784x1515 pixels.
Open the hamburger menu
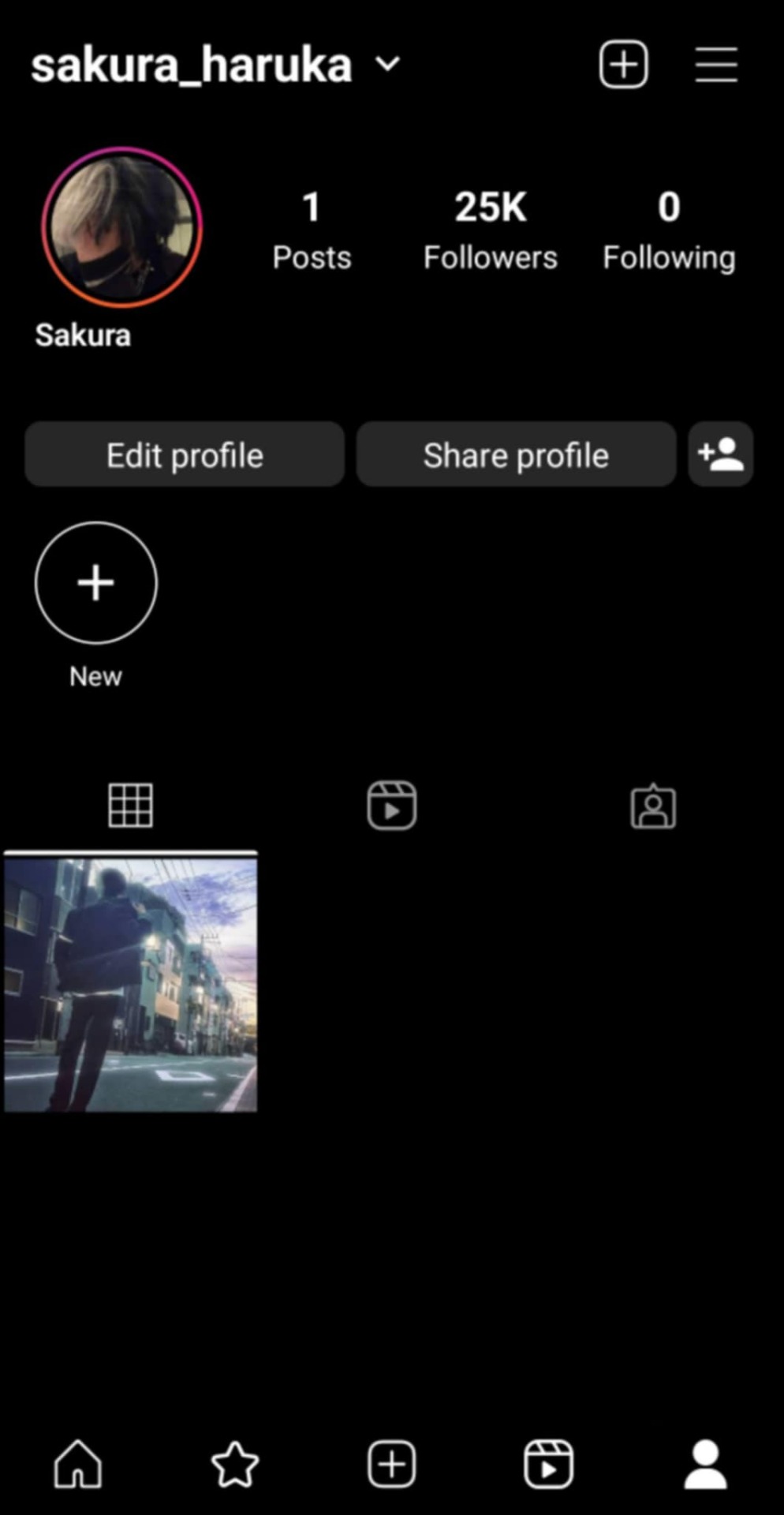point(716,65)
